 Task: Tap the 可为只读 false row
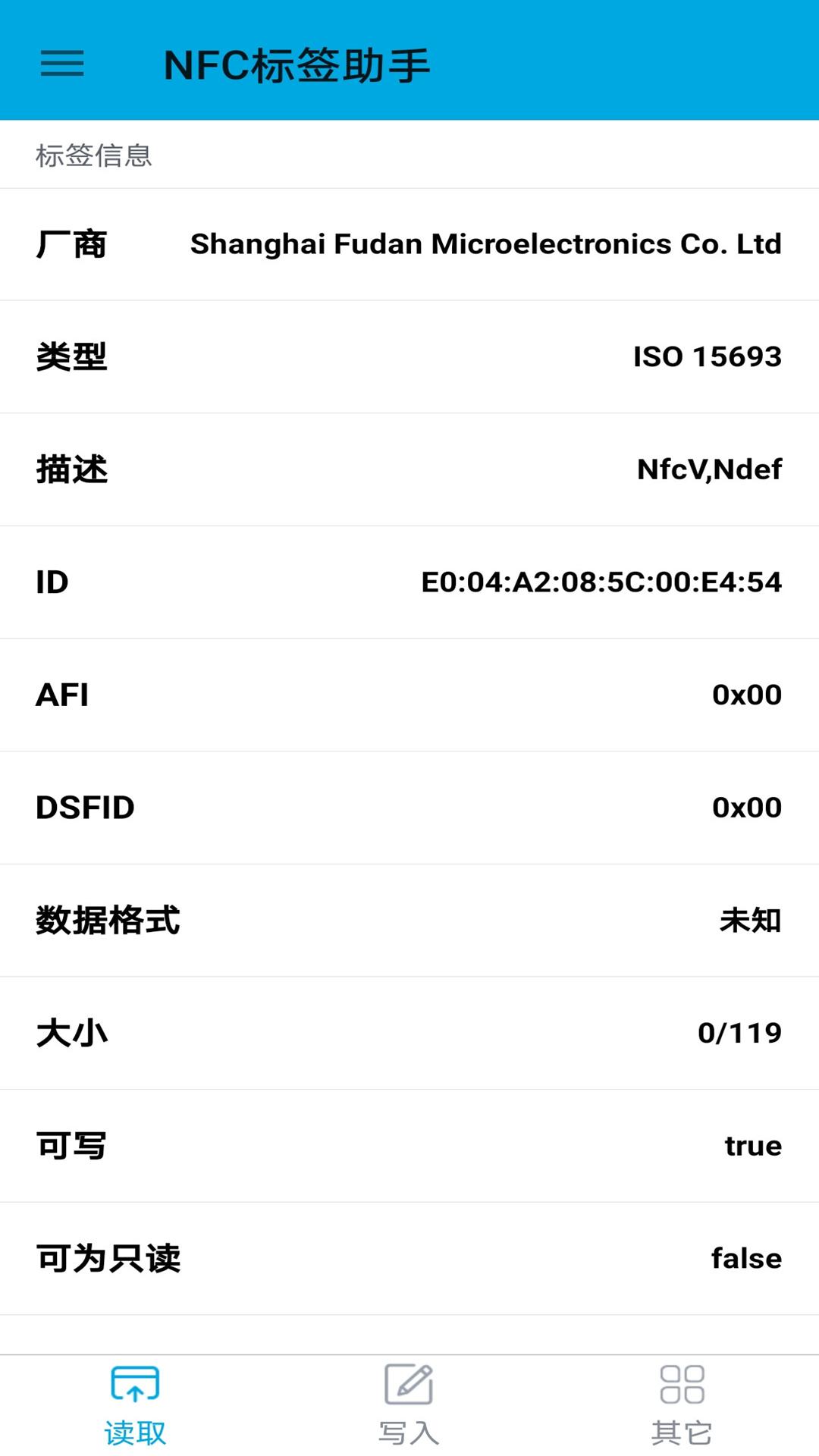coord(409,1257)
